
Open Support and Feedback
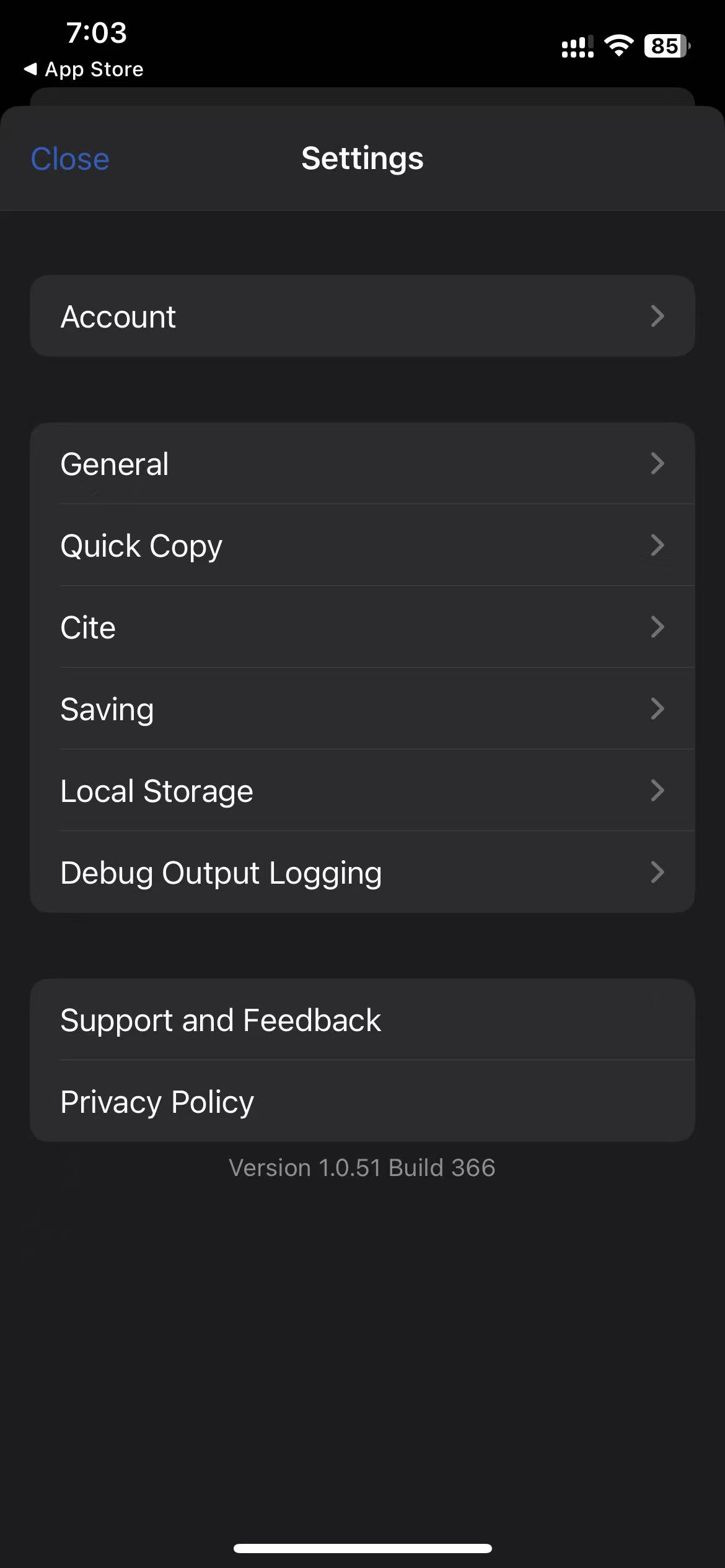click(x=362, y=1020)
